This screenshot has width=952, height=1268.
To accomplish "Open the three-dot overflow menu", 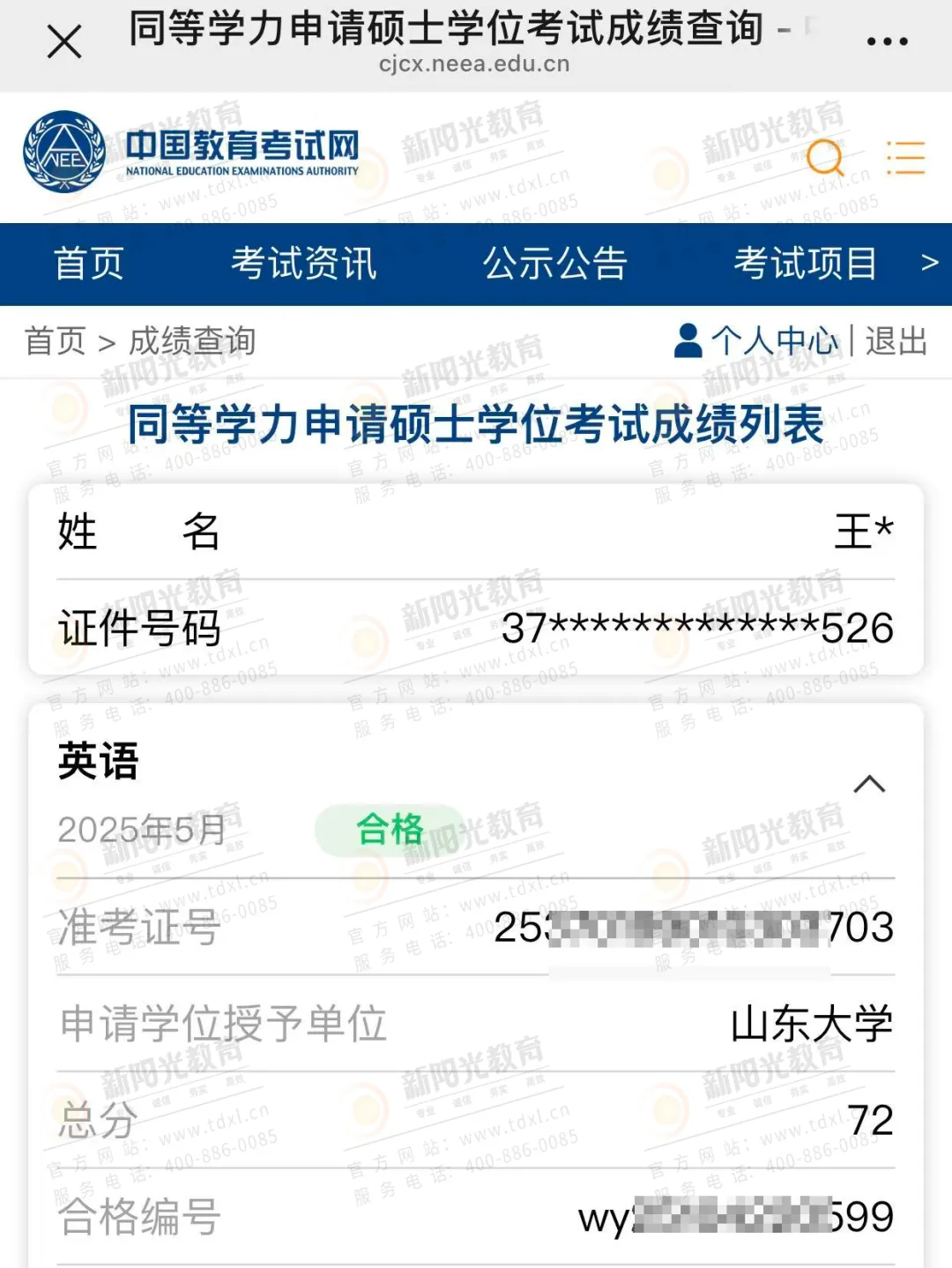I will (887, 41).
